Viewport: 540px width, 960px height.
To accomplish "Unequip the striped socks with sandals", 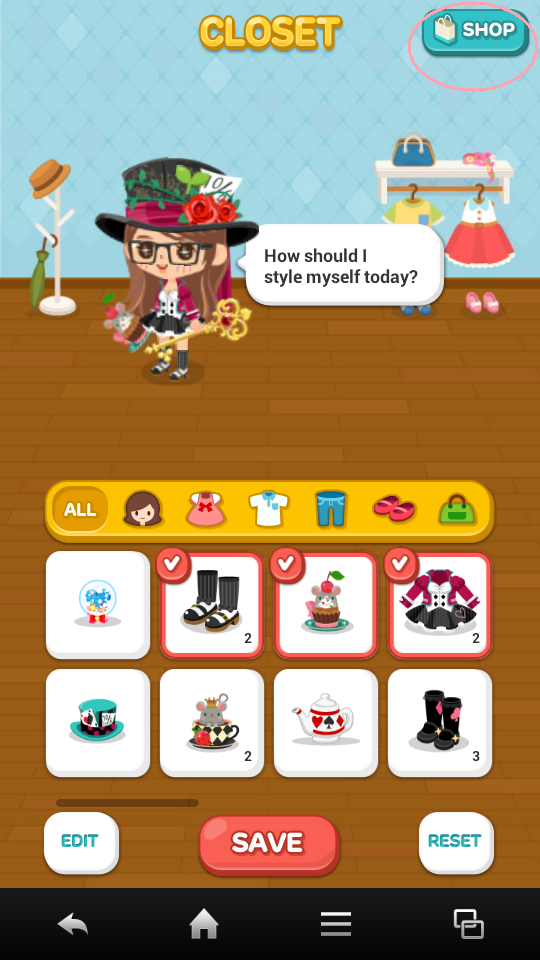I will click(212, 605).
